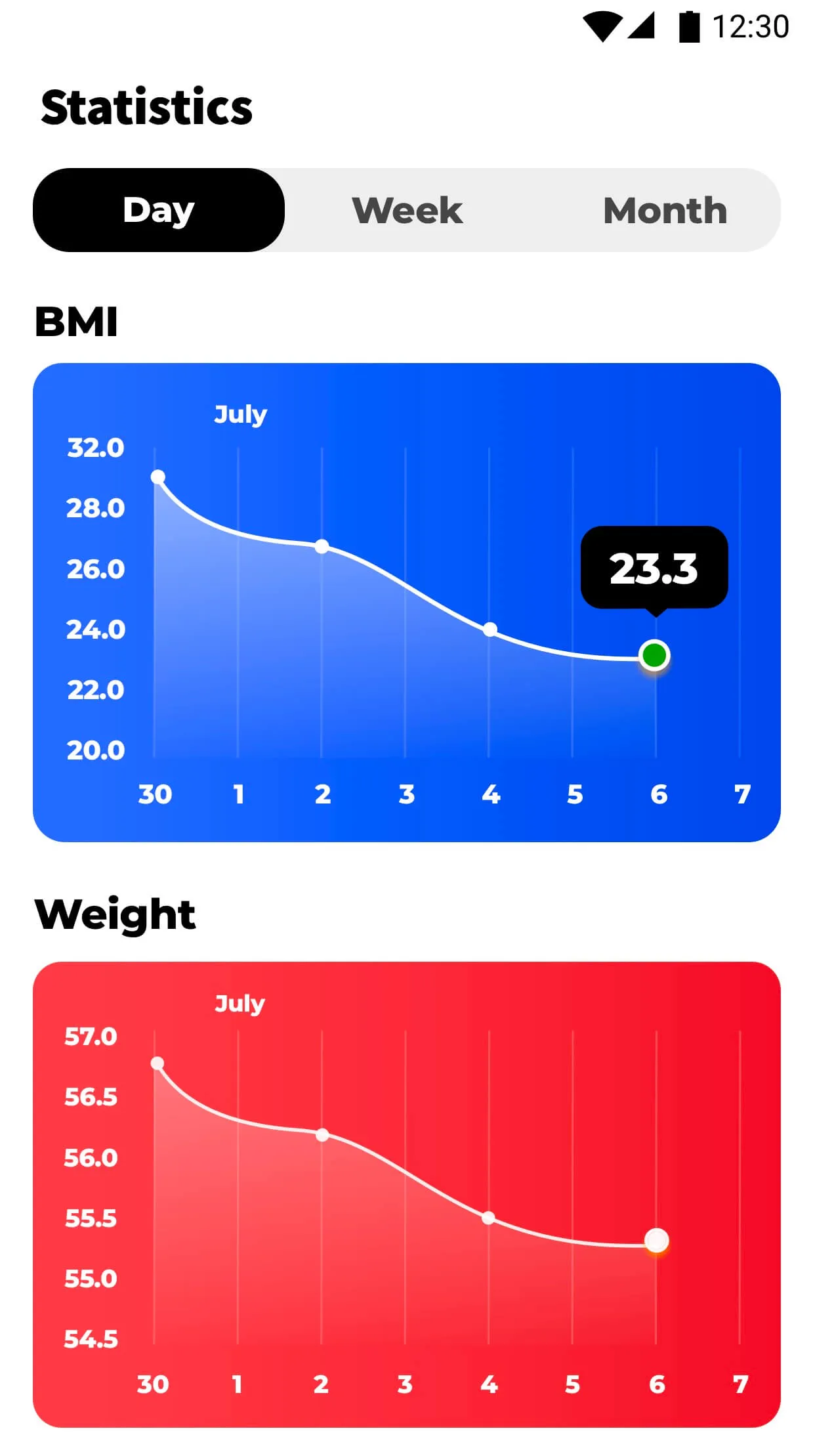This screenshot has height=1456, width=815.
Task: Tap the Wi-Fi icon in the status bar
Action: 603,25
